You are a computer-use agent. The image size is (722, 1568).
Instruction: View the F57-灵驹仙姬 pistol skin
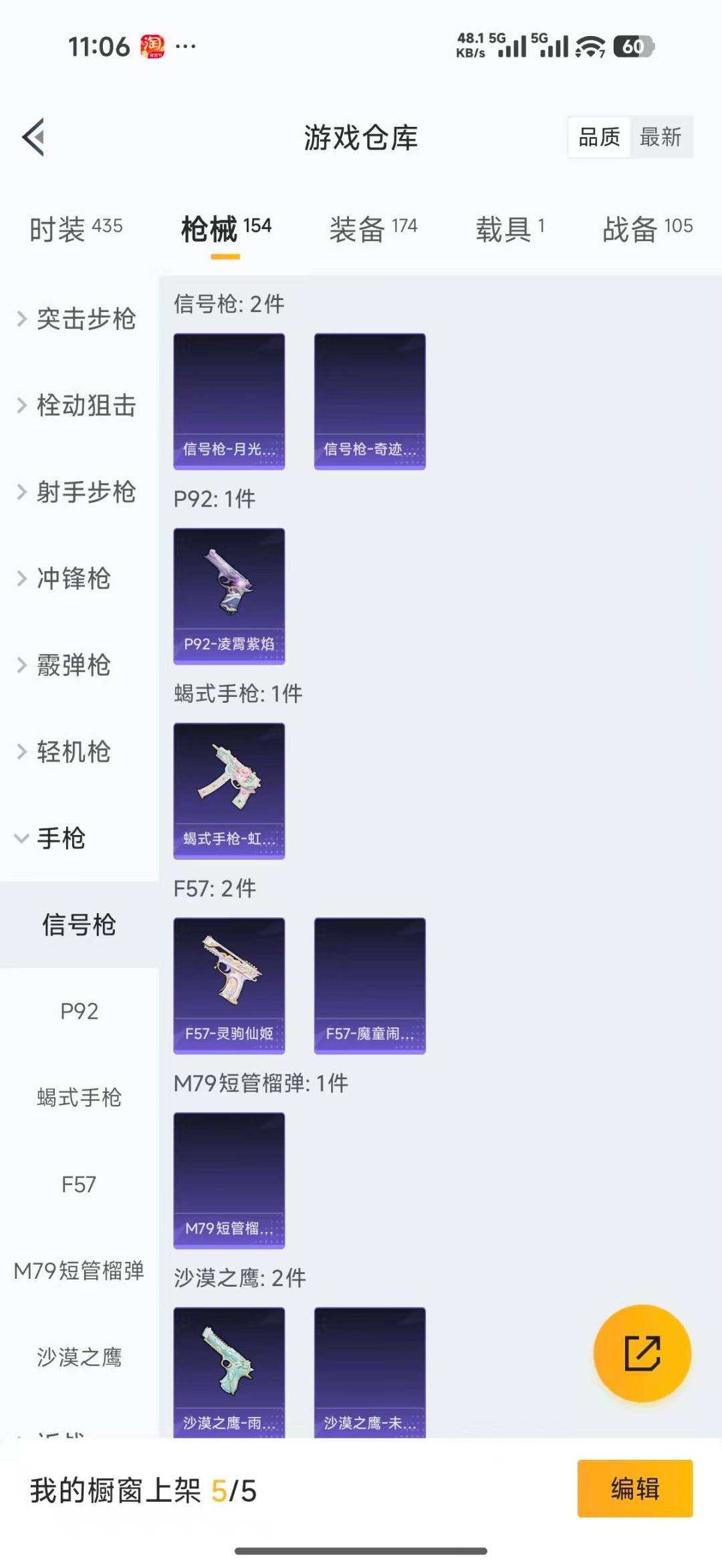point(230,984)
